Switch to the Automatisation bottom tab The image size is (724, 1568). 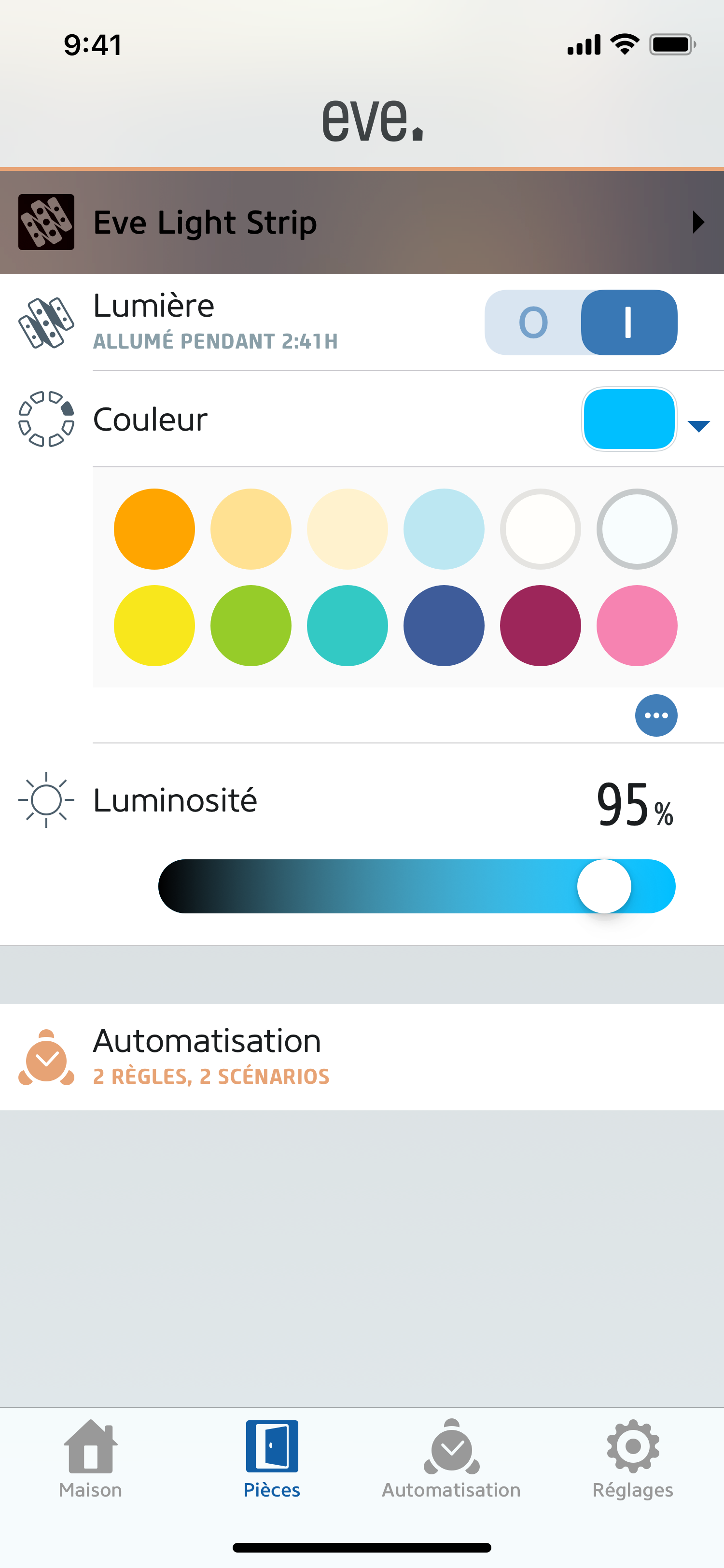click(x=451, y=1459)
